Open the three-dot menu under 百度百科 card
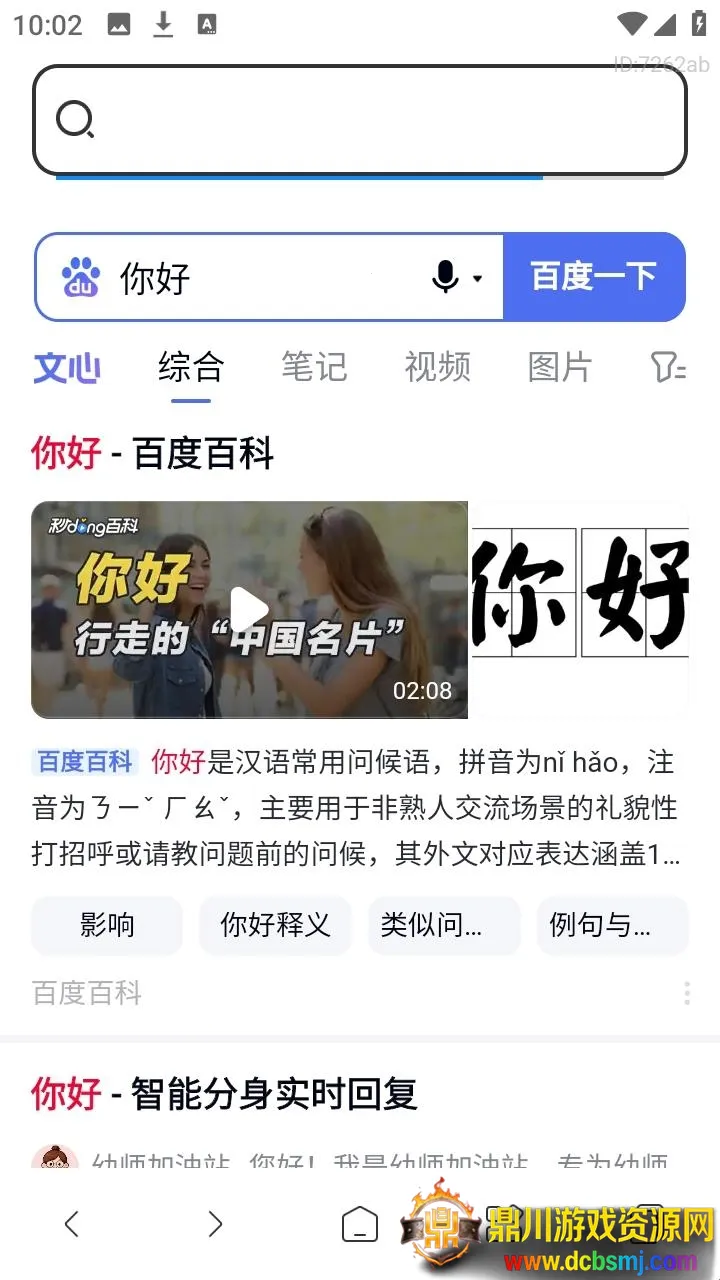720x1280 pixels. coord(687,993)
